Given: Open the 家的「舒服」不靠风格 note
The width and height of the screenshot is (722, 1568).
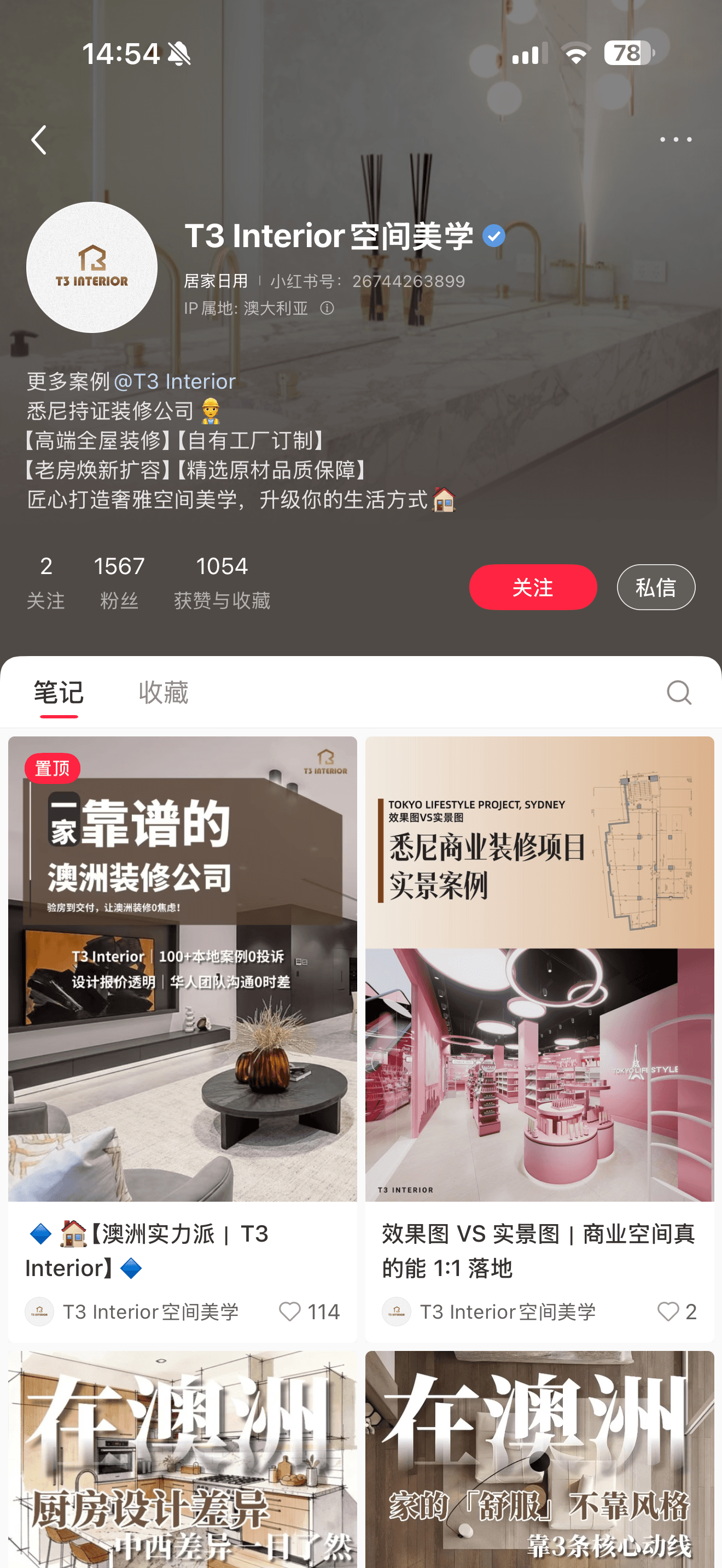Looking at the screenshot, I should 539,1461.
